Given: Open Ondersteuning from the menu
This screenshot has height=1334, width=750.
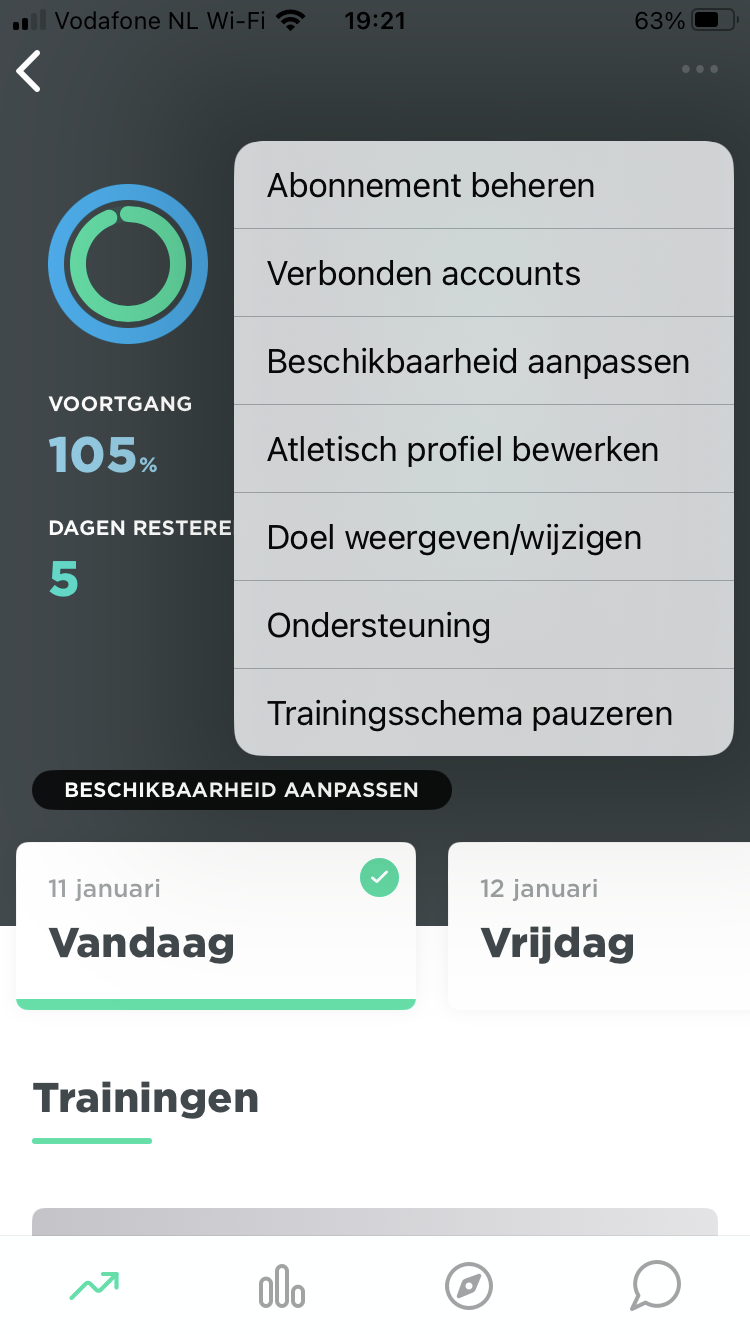Looking at the screenshot, I should tap(483, 626).
